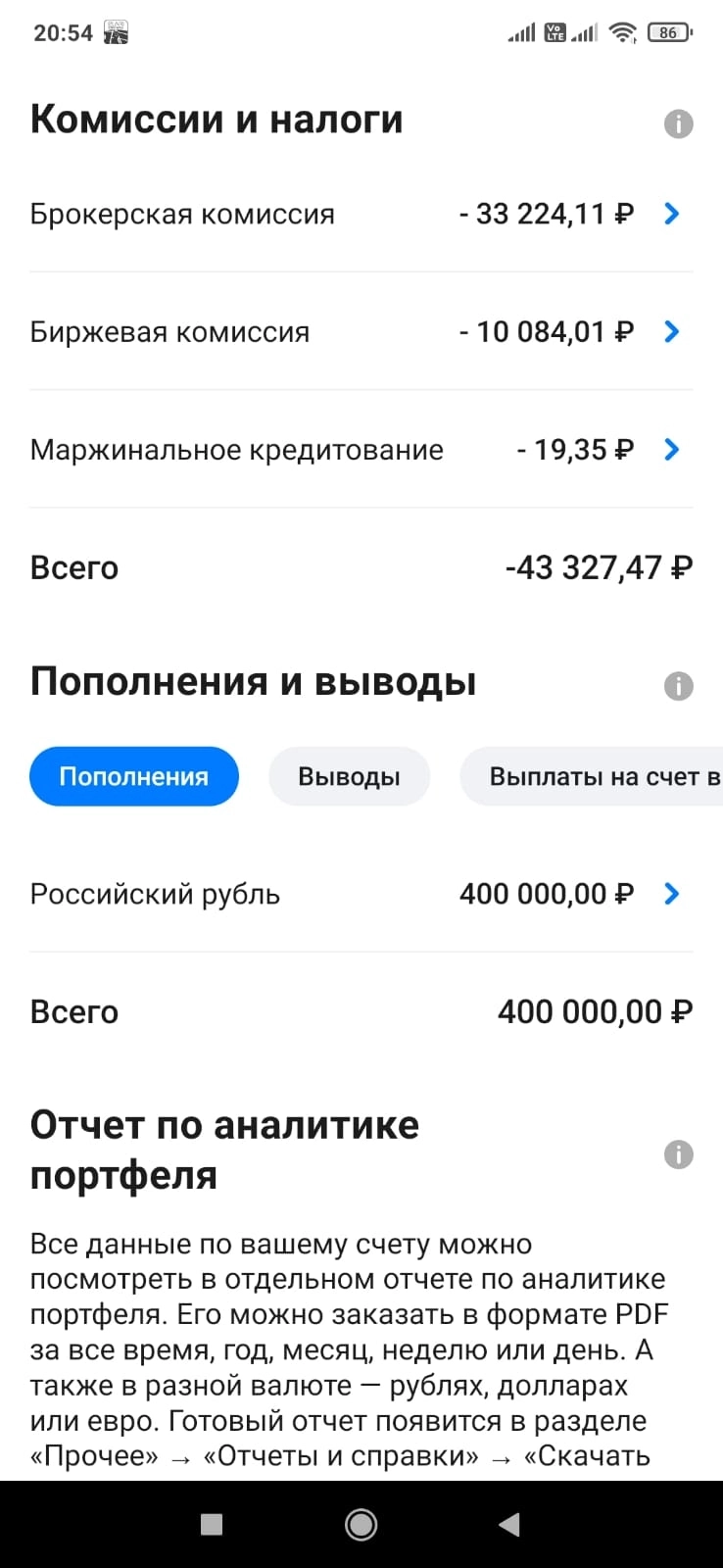
Task: Tap the VoLTE indicator icon
Action: coord(554,31)
